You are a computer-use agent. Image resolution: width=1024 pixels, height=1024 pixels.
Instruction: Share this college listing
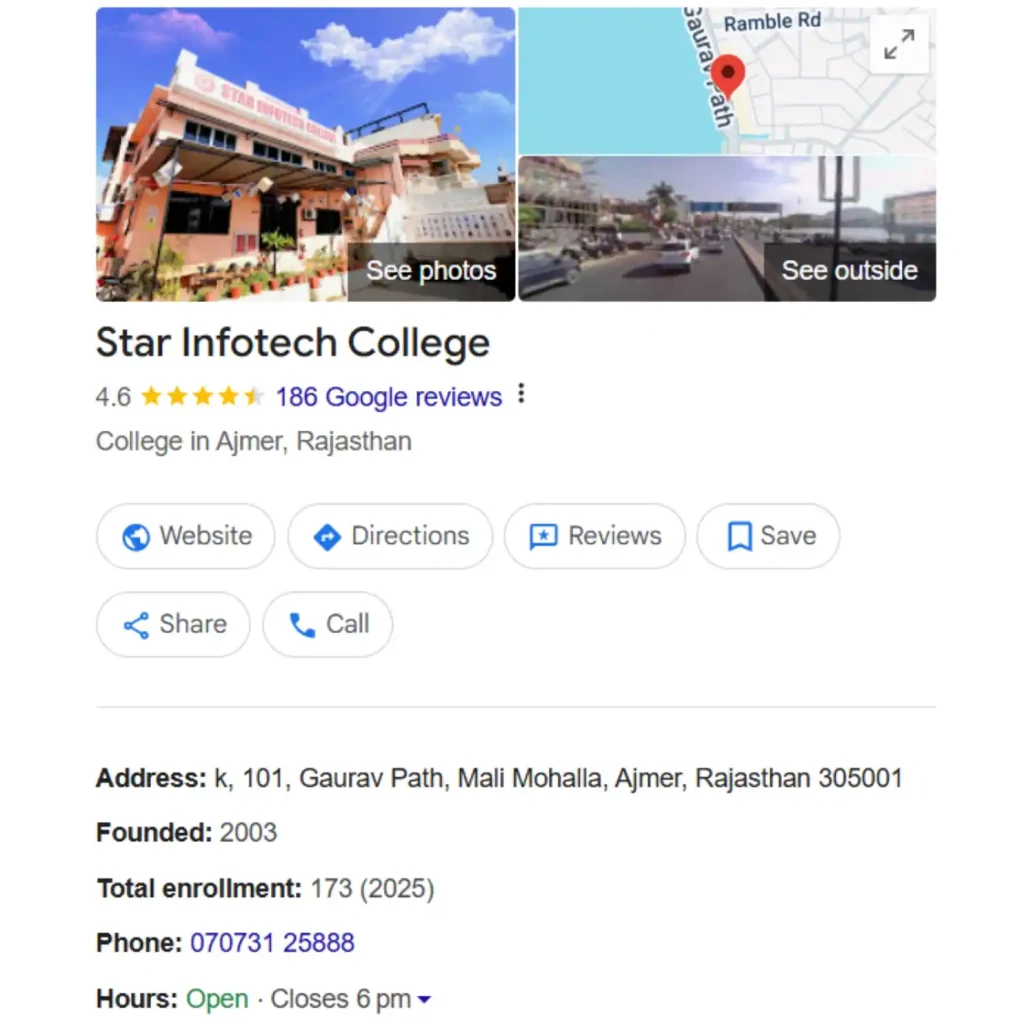(x=173, y=624)
